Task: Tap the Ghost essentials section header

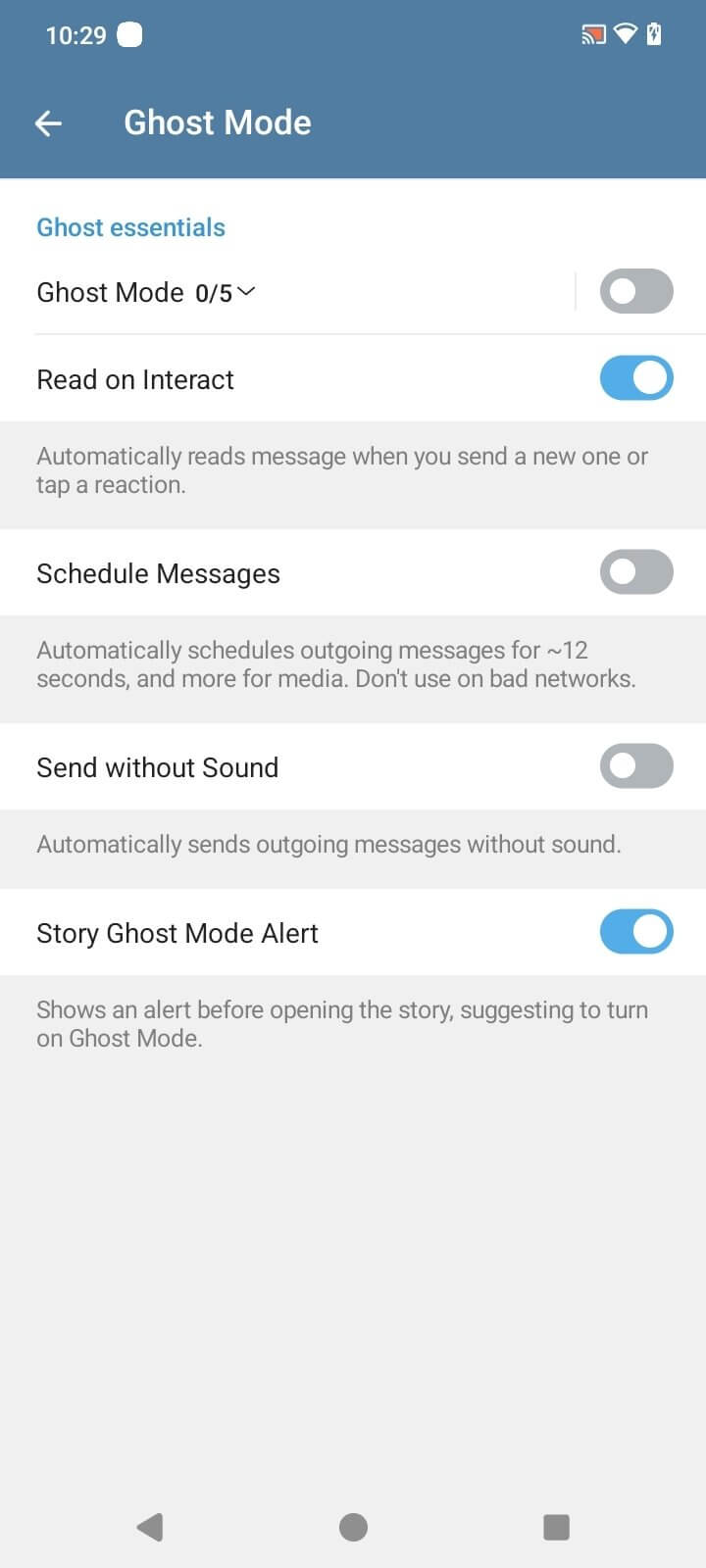Action: tap(130, 226)
